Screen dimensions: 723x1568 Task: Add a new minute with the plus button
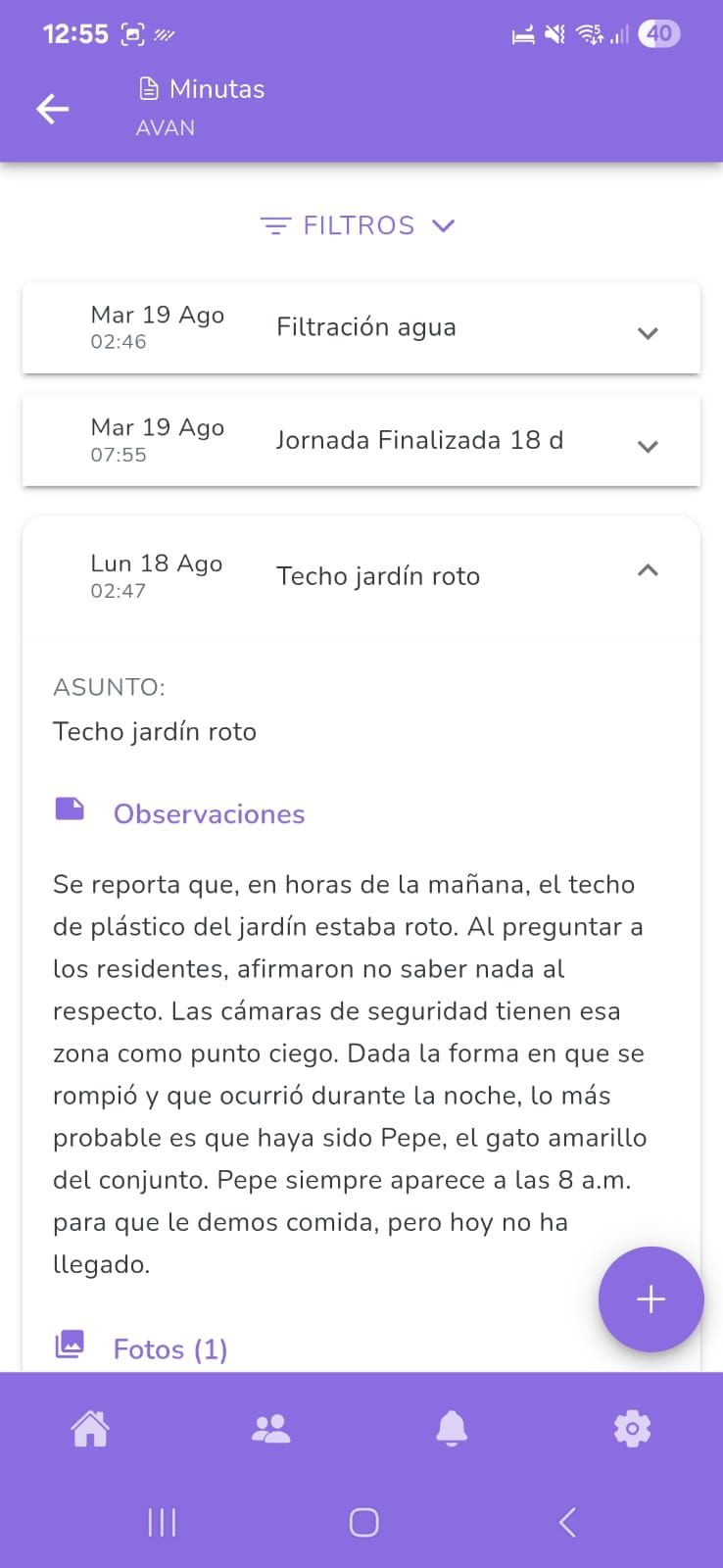pos(651,1299)
